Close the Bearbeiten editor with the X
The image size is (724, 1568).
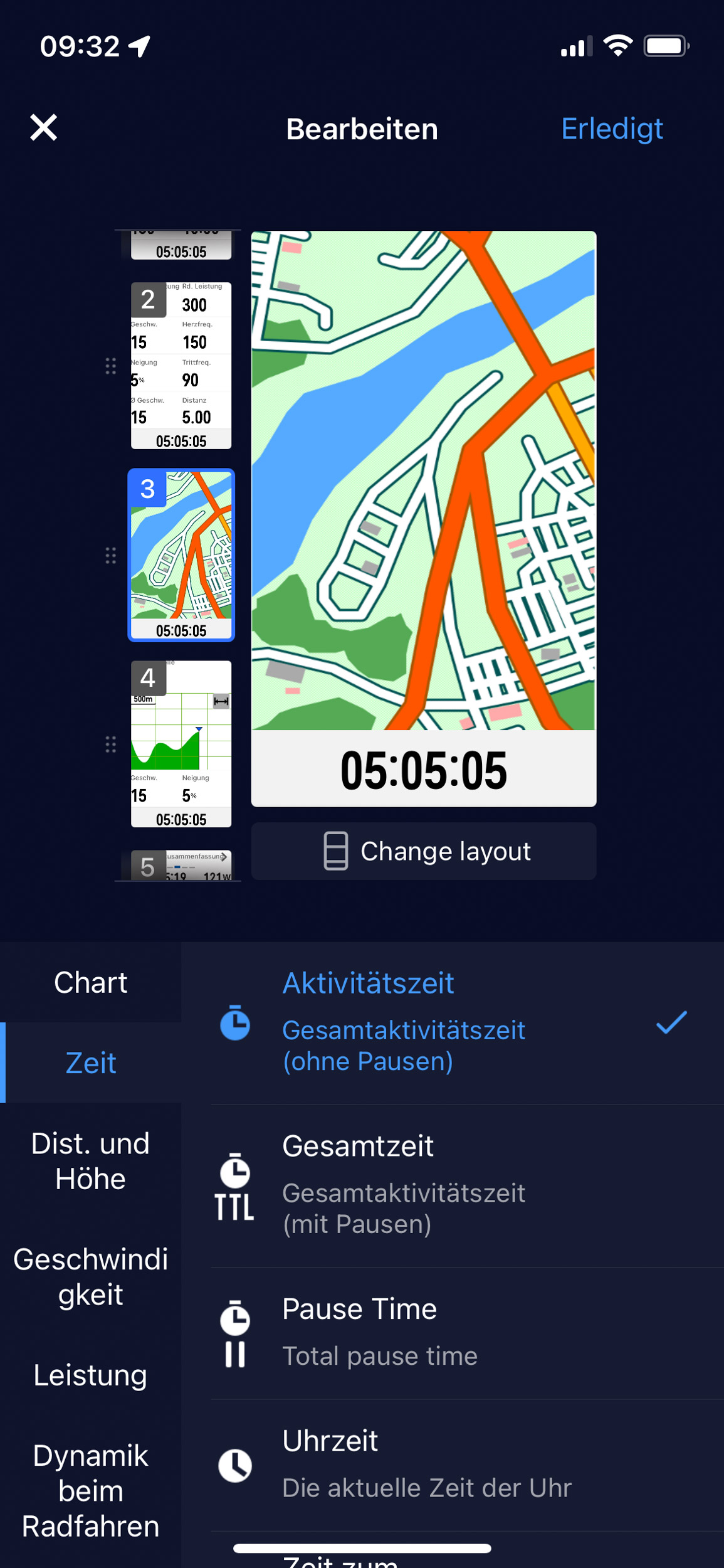tap(44, 128)
